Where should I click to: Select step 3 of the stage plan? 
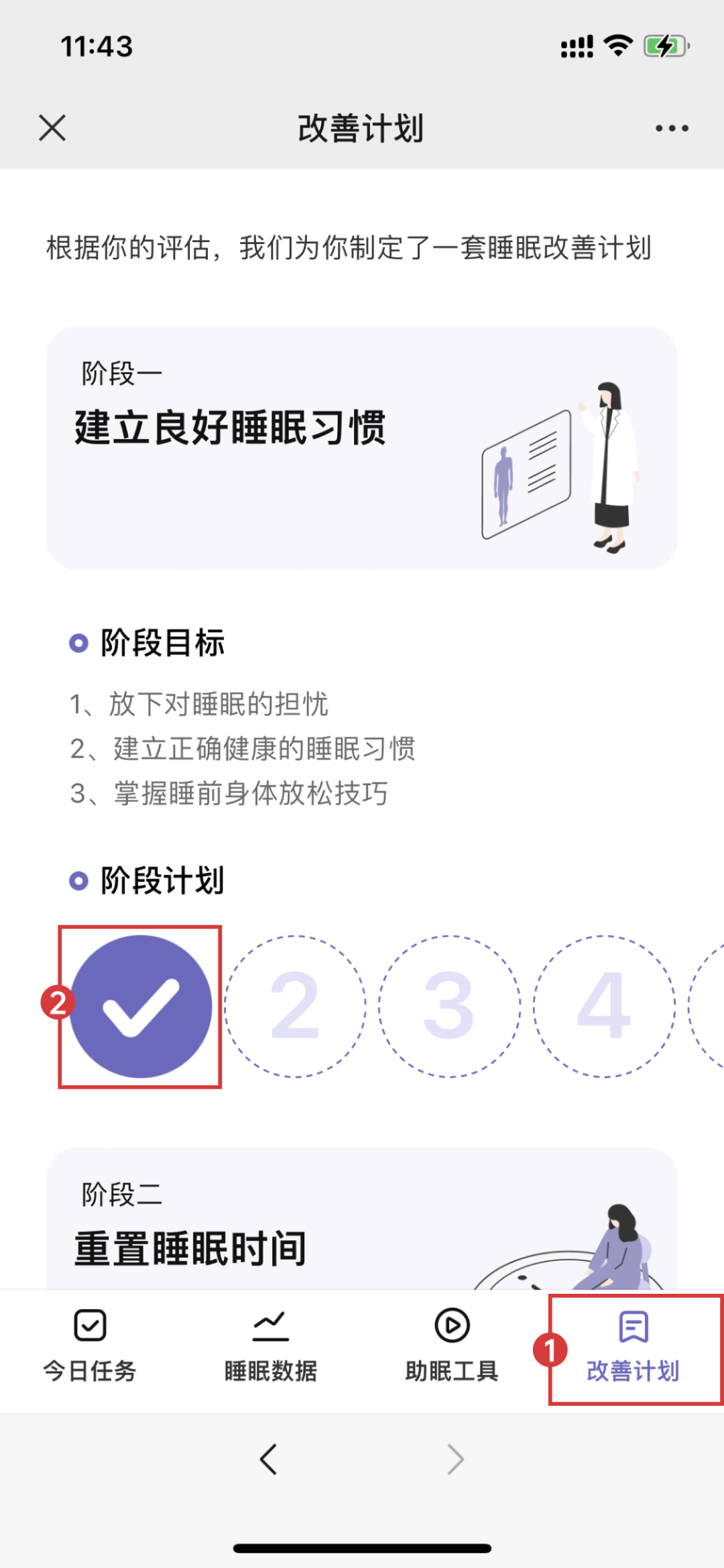pos(449,1006)
